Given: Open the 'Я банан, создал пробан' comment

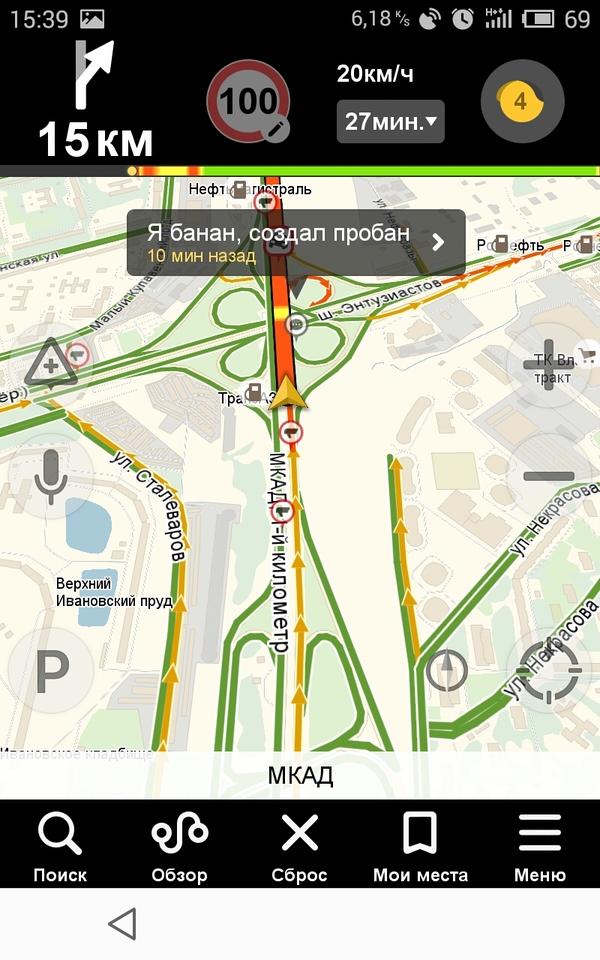Looking at the screenshot, I should [x=295, y=242].
